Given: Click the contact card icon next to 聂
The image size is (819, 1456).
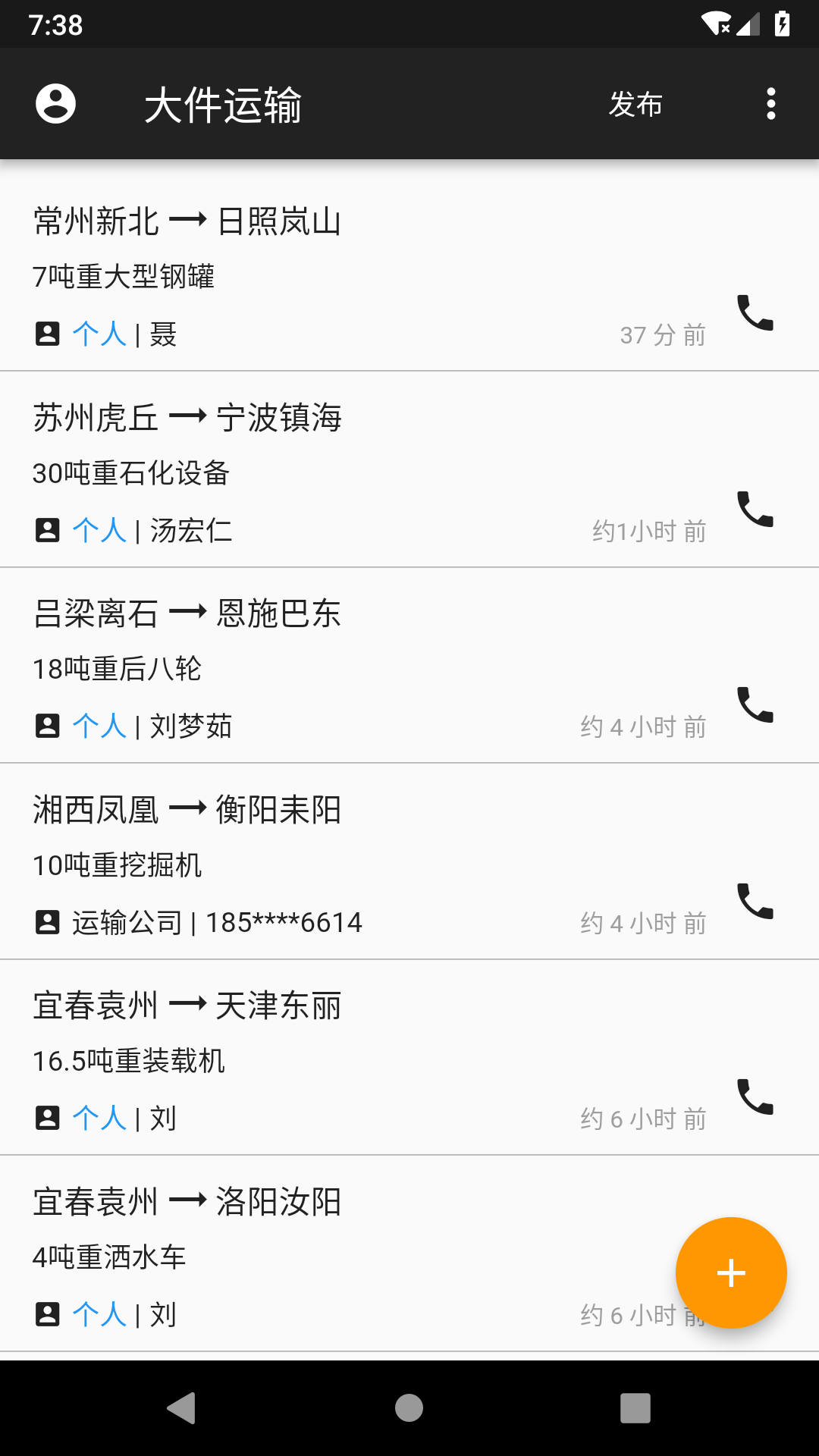Looking at the screenshot, I should 47,334.
